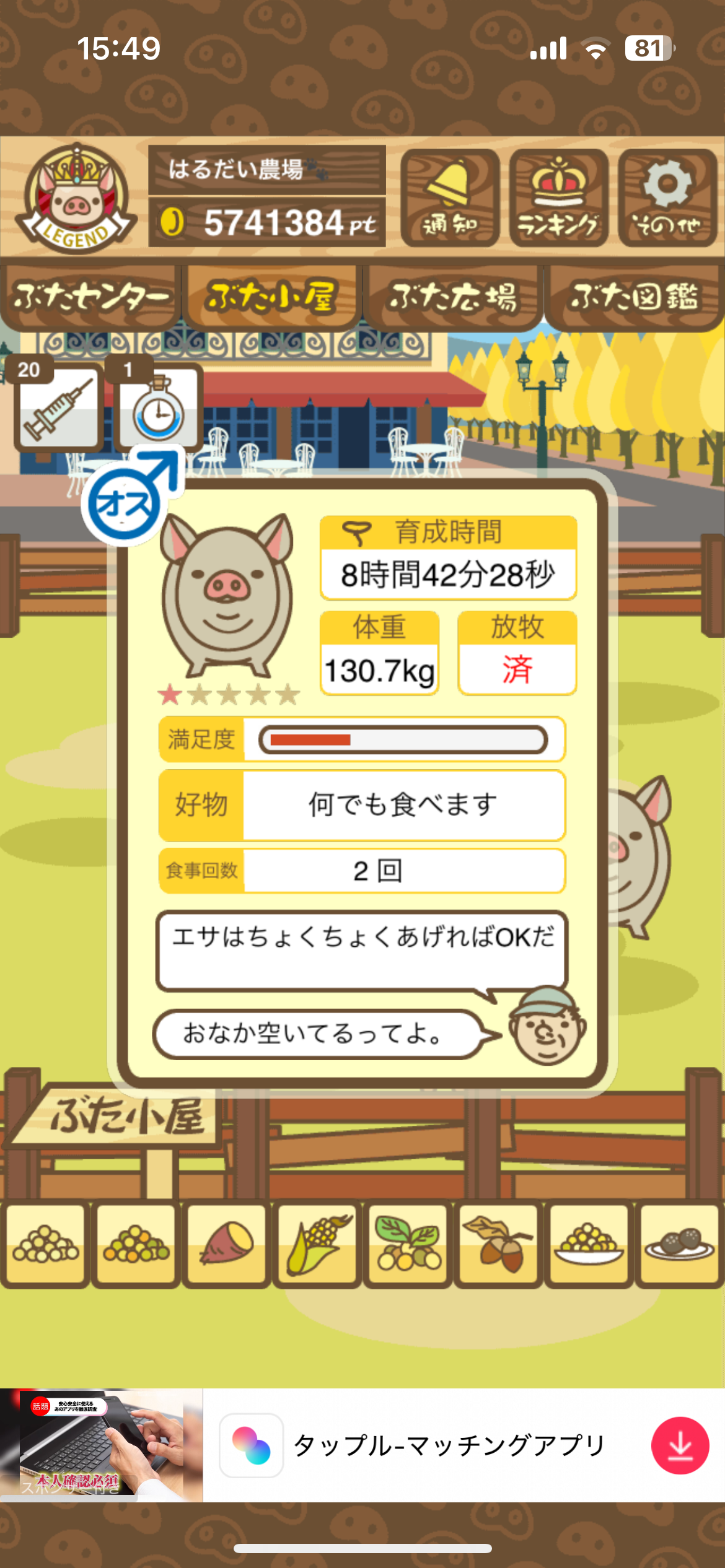Screen dimensions: 725x1568
Task: Open the ぶた図鑑 tab
Action: click(634, 297)
